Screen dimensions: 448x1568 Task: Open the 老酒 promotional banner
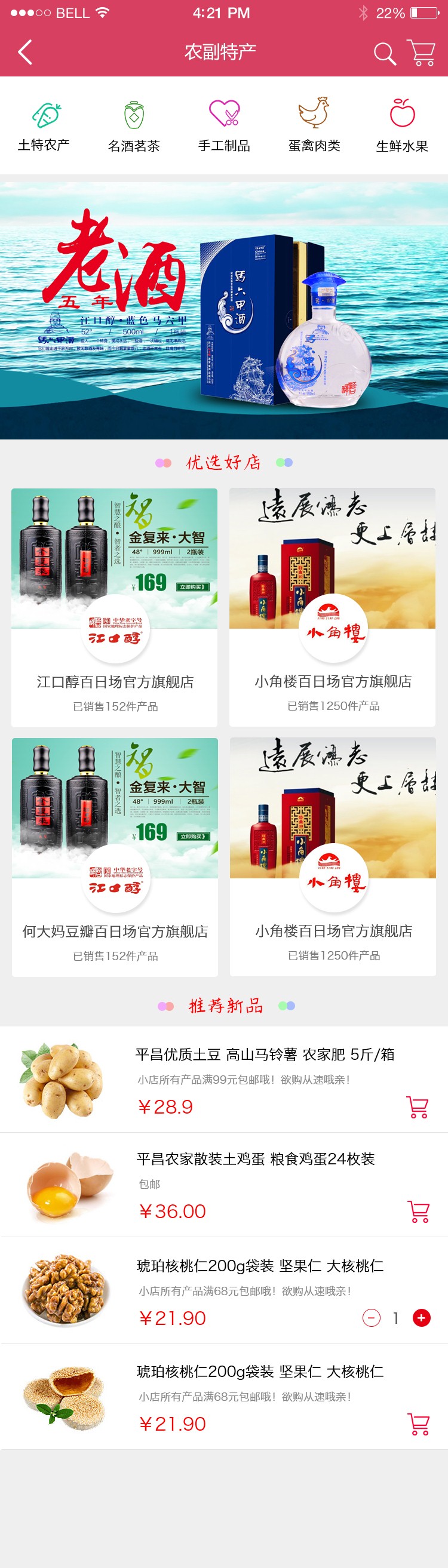(224, 310)
